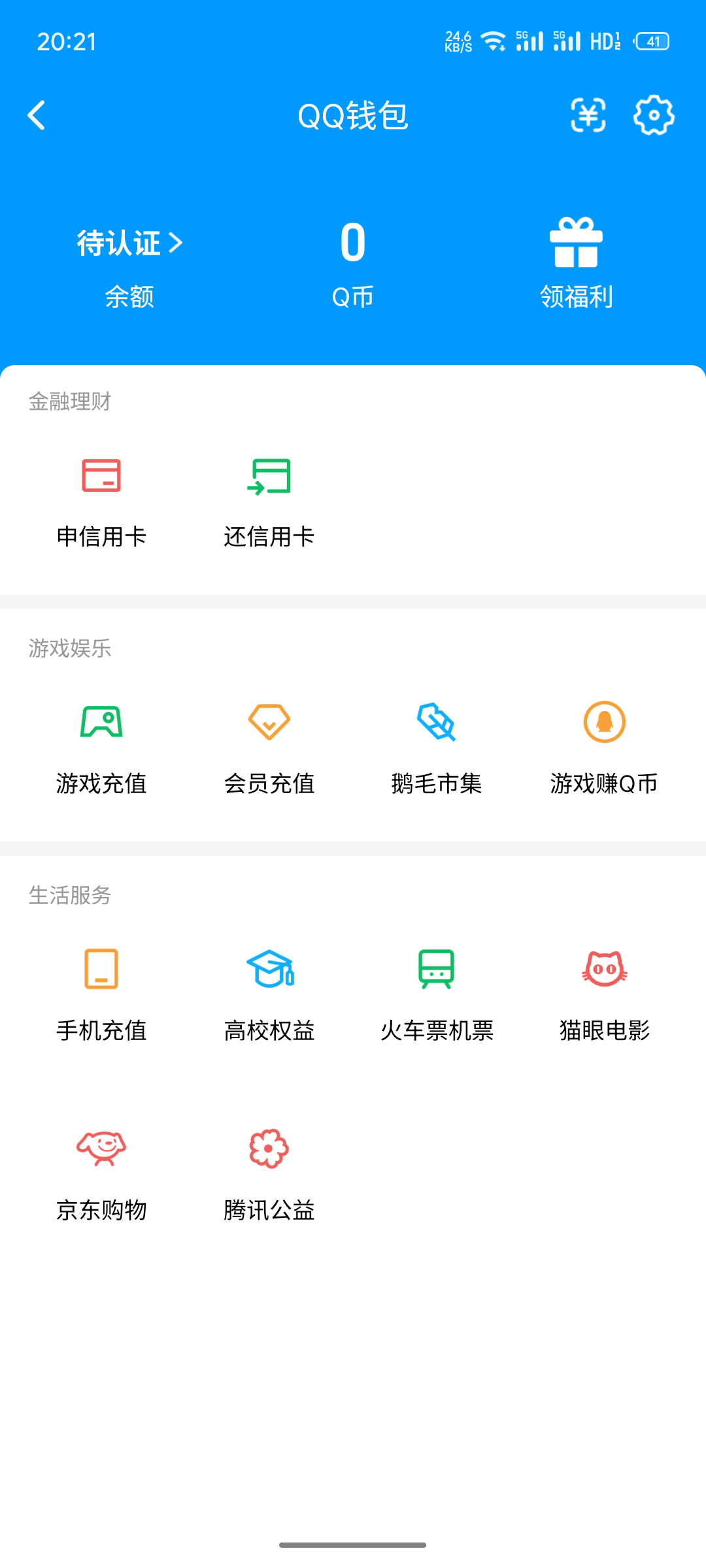Tap the 领福利 gift box
This screenshot has height=1568, width=706.
[x=575, y=242]
